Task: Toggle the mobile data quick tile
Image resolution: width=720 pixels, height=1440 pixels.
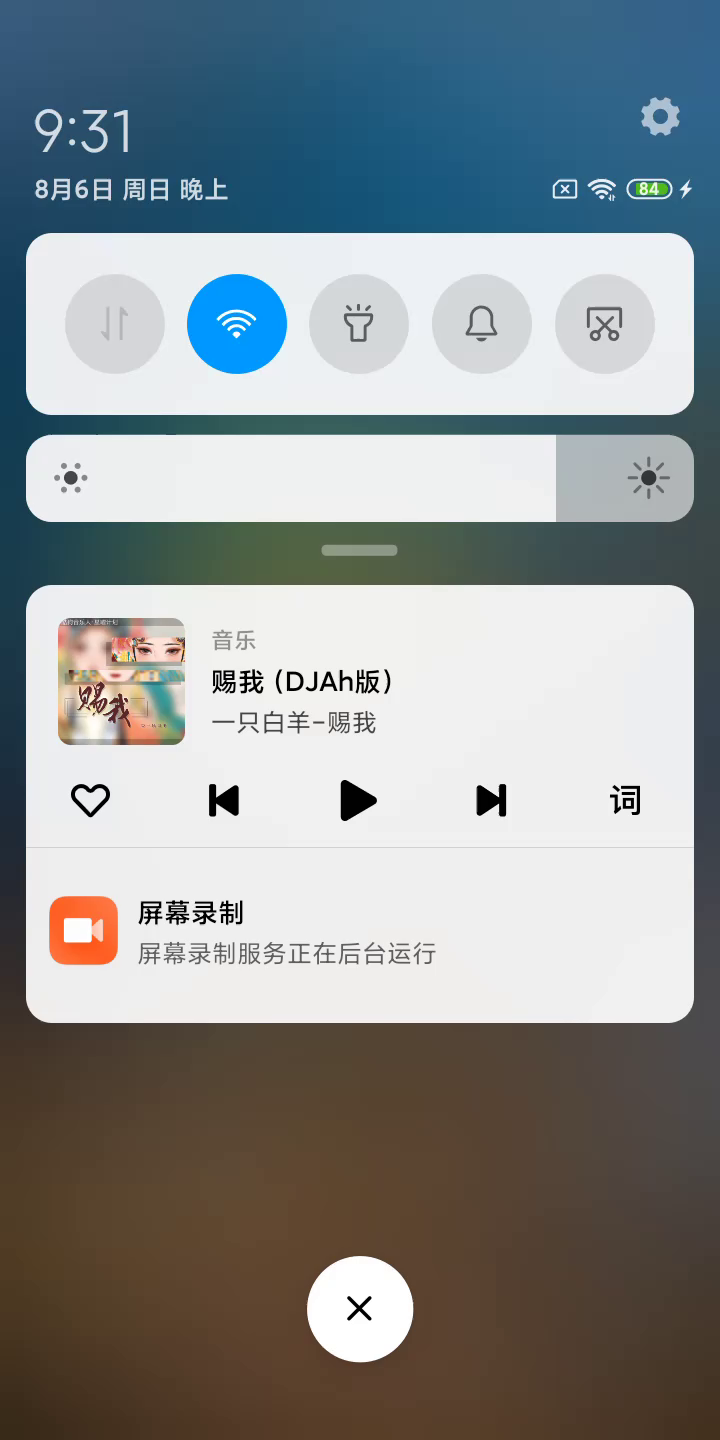Action: point(115,324)
